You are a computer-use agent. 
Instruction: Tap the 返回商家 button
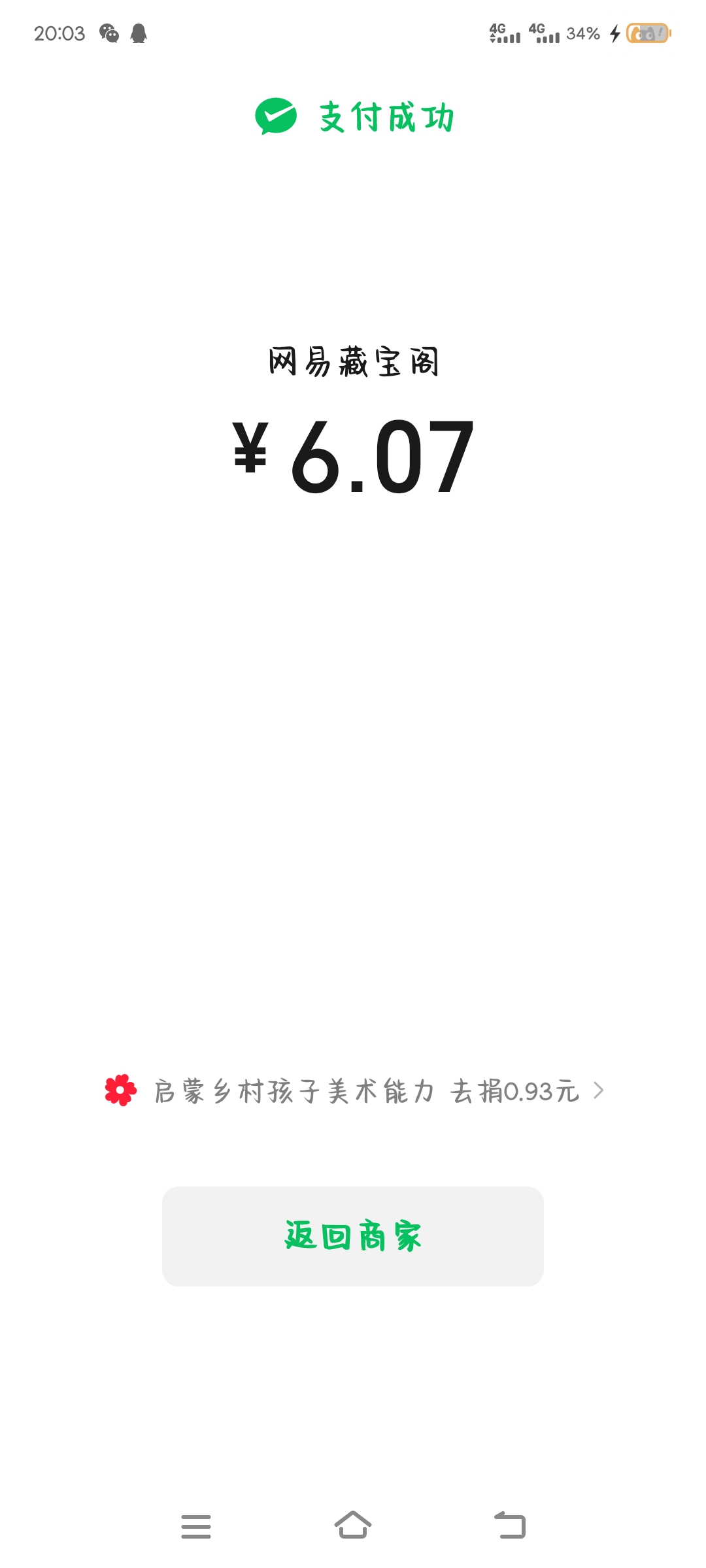[x=353, y=1236]
